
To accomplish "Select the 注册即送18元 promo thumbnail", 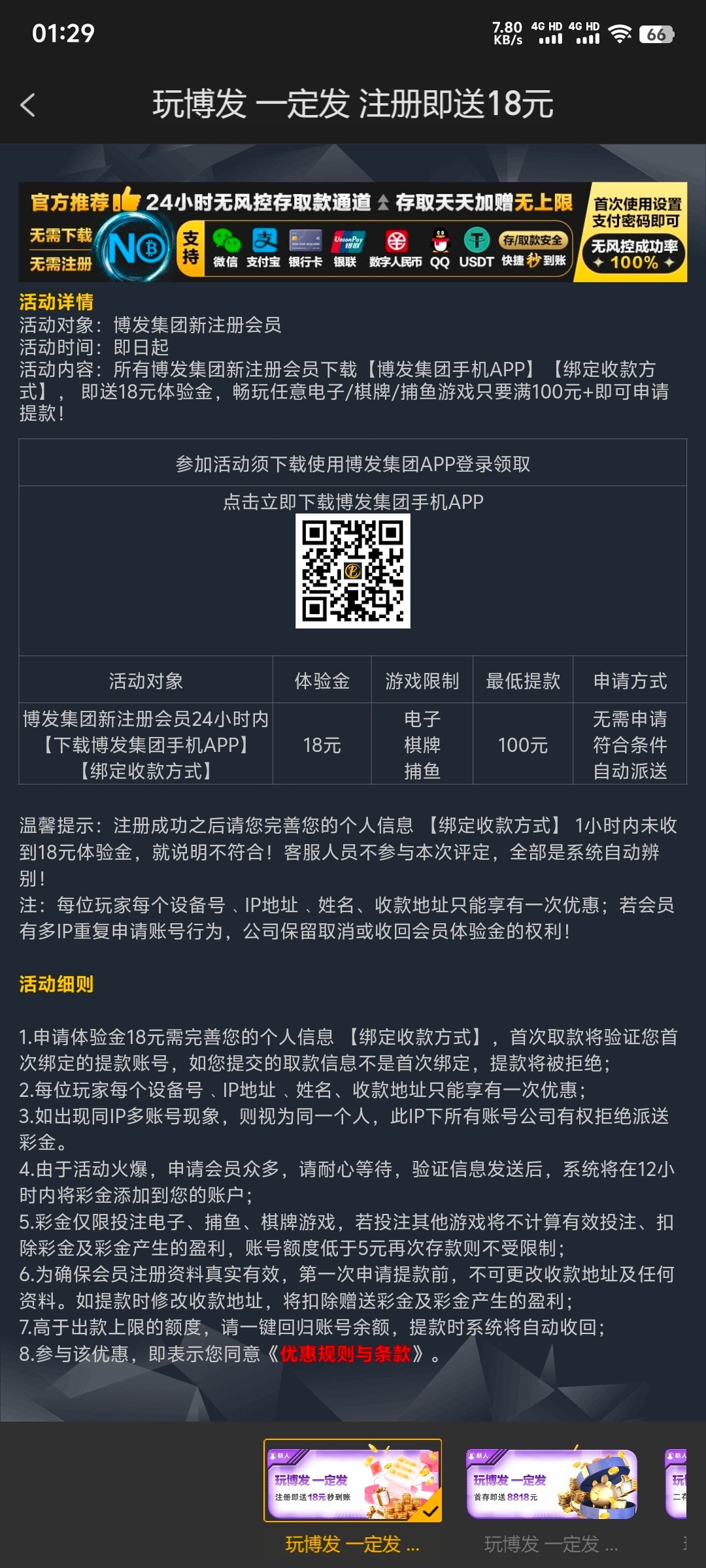I will tap(352, 1480).
